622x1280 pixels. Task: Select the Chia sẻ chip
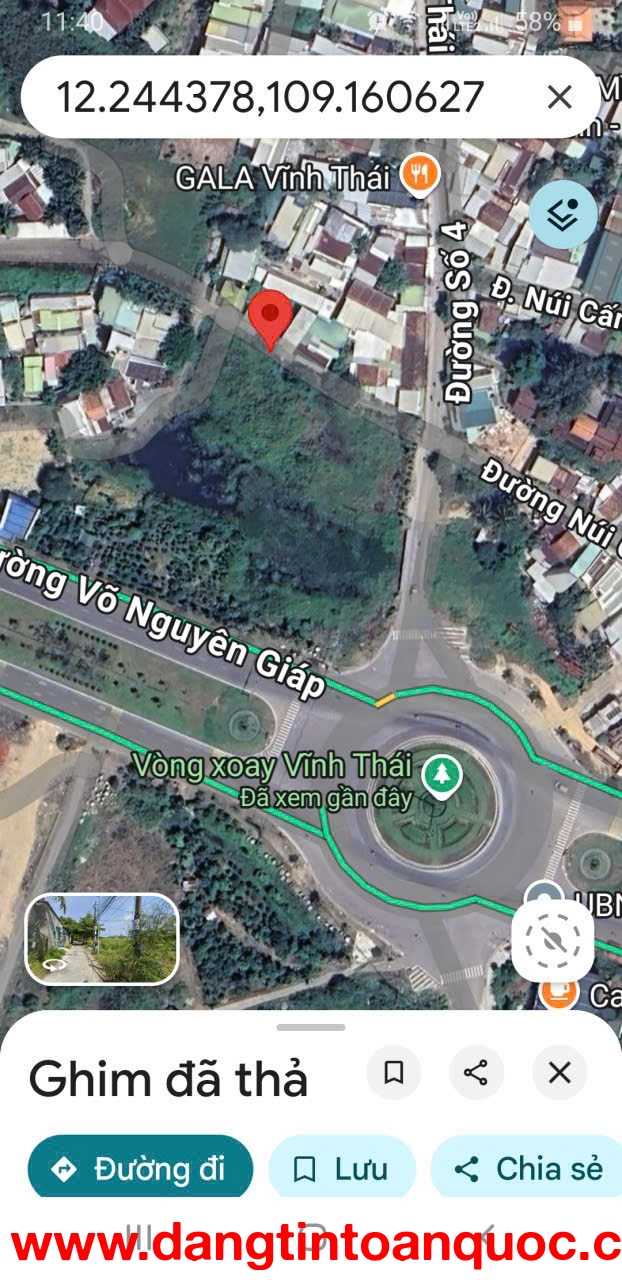point(530,1168)
